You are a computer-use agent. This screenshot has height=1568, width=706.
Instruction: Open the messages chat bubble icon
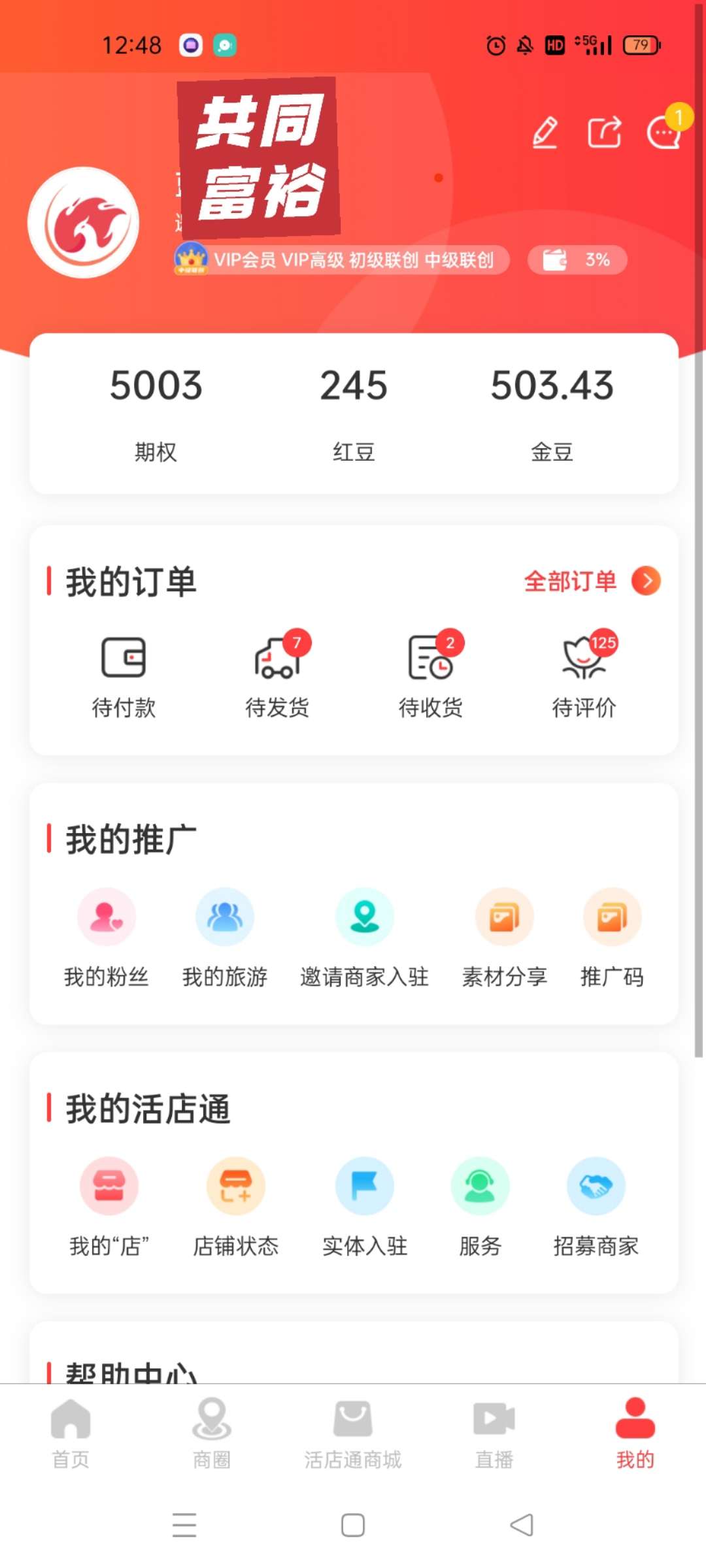pos(665,133)
